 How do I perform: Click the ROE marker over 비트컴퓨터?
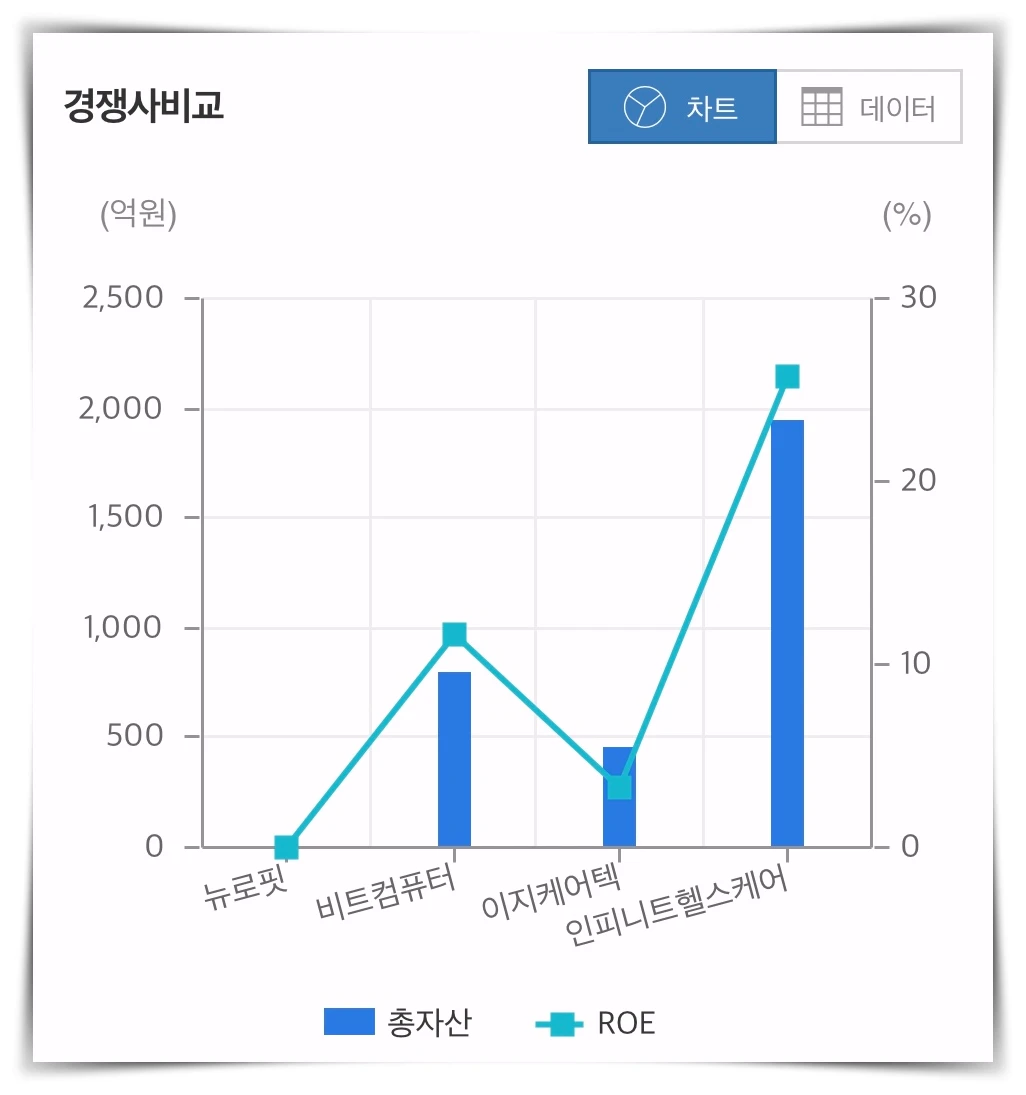(x=455, y=634)
